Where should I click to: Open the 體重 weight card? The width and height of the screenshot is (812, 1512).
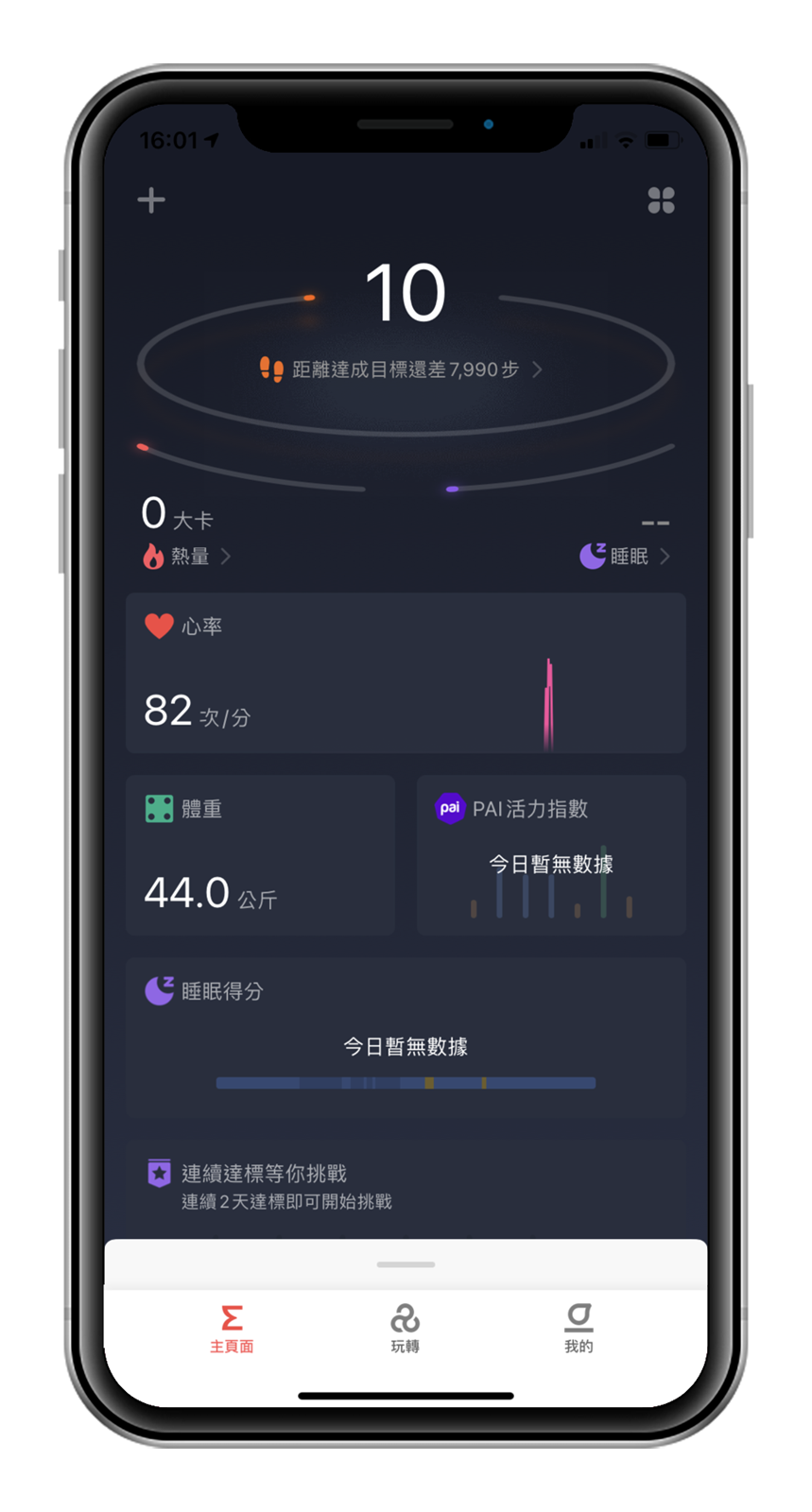tap(260, 855)
